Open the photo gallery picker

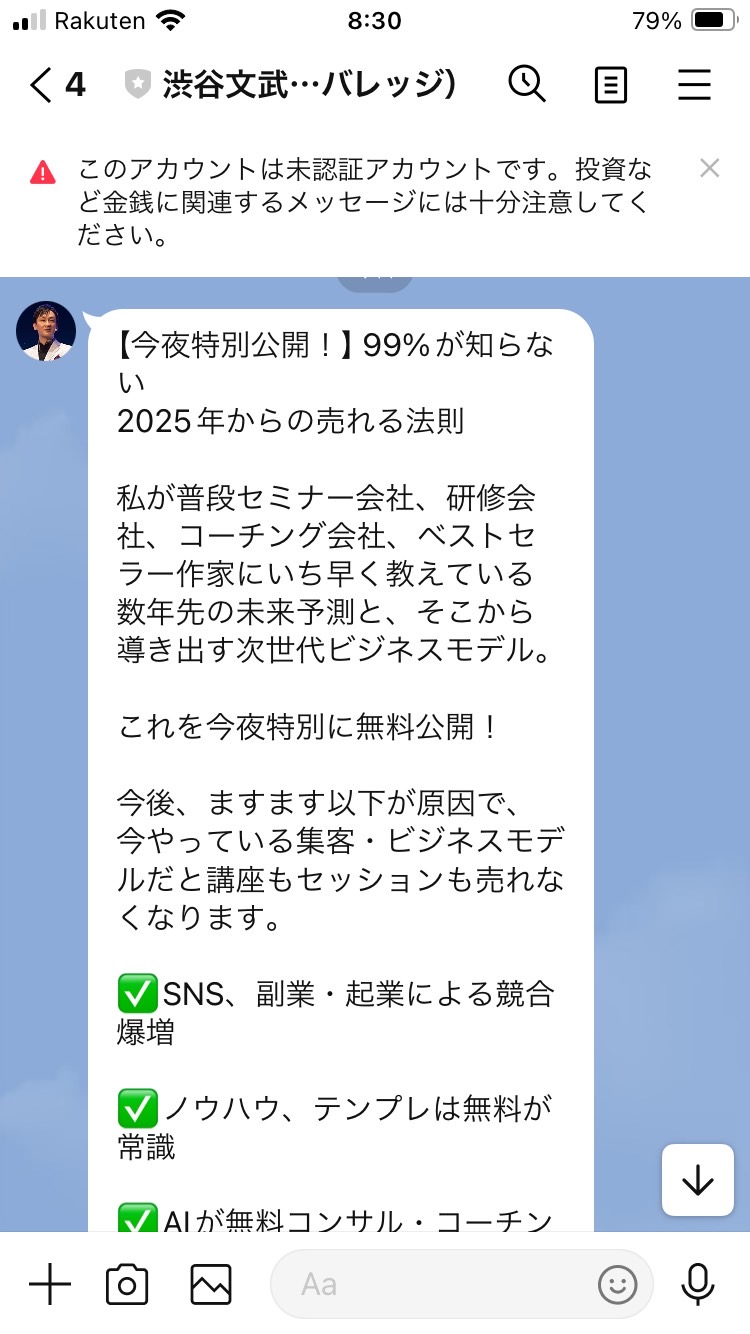coord(211,1283)
